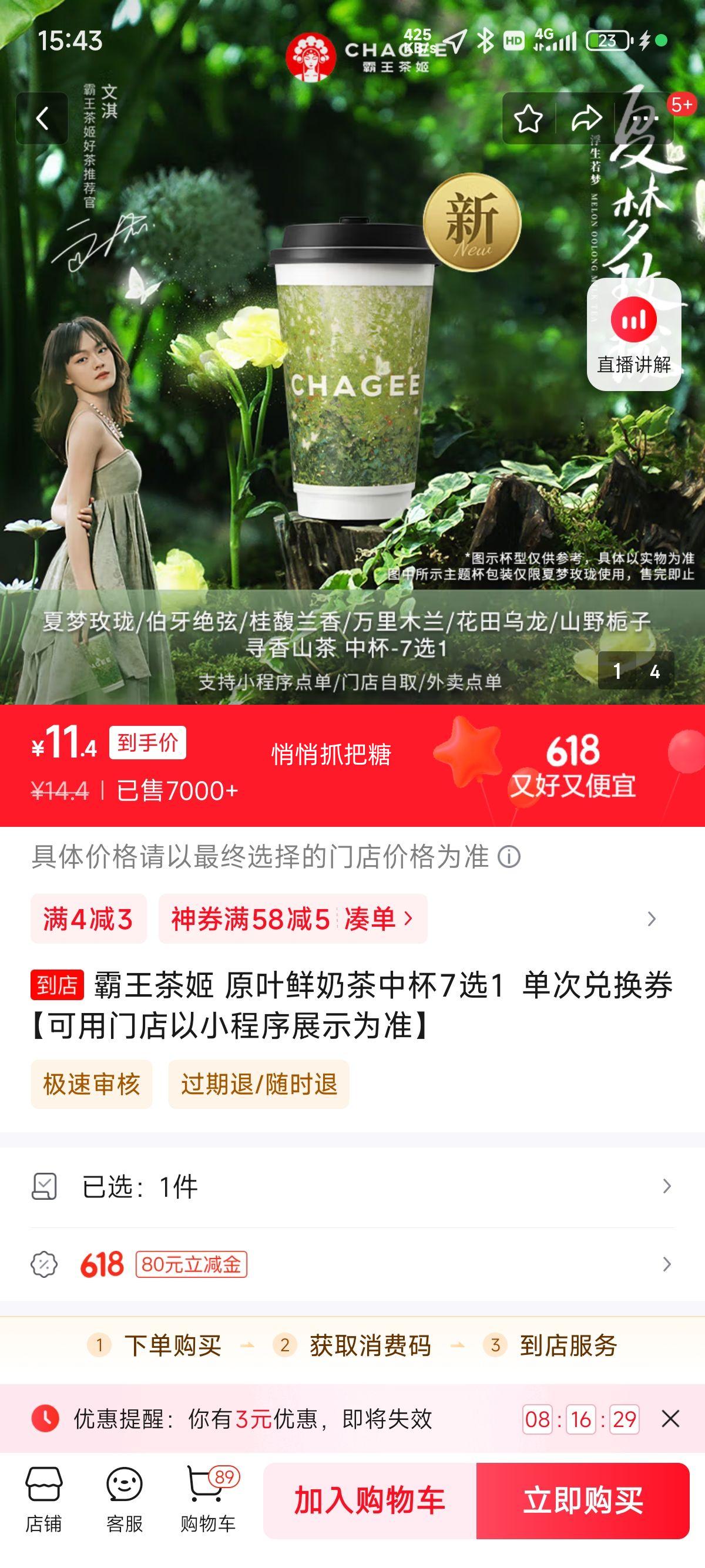
Task: Go back to the previous page
Action: click(x=42, y=118)
